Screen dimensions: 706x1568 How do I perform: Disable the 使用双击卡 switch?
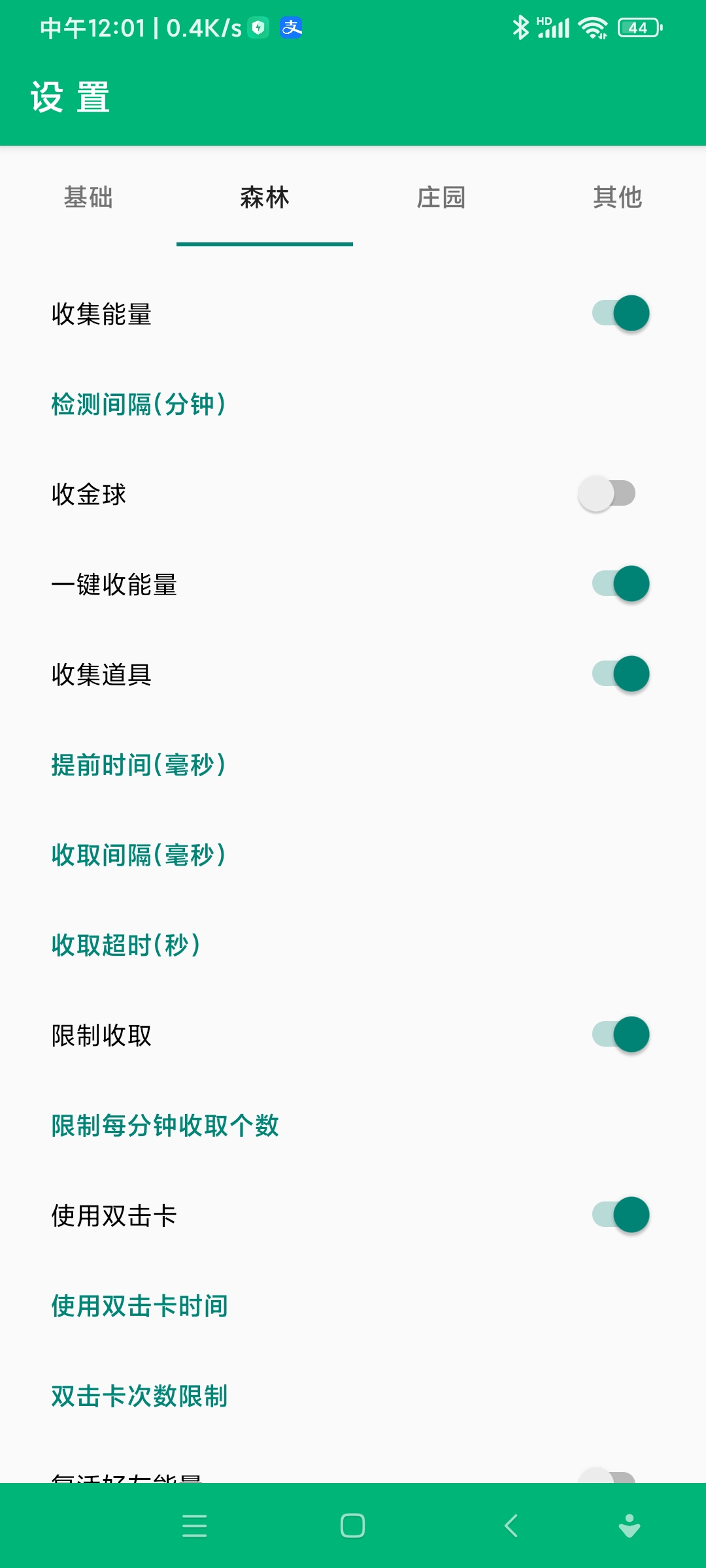pos(620,1215)
